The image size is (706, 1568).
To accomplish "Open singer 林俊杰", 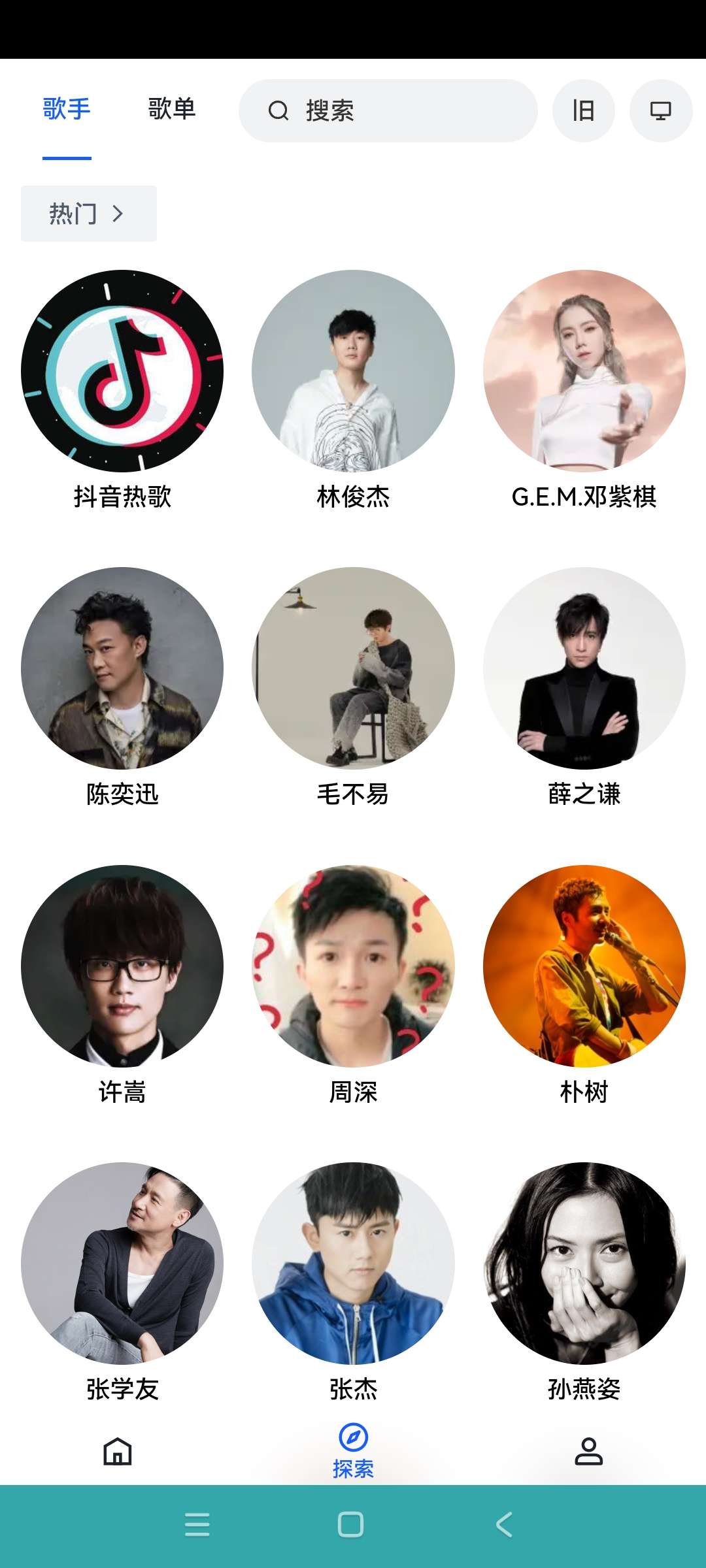I will pos(353,371).
